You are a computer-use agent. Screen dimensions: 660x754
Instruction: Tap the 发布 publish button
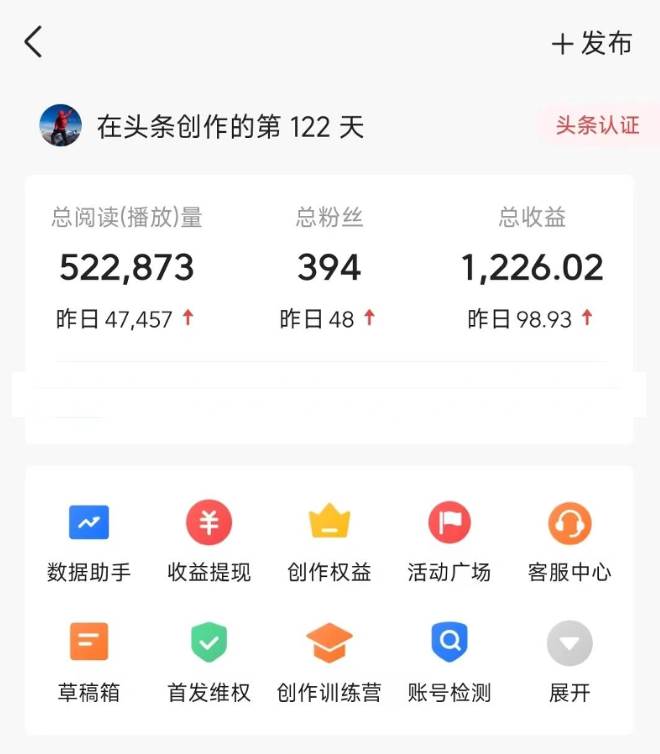coord(592,44)
